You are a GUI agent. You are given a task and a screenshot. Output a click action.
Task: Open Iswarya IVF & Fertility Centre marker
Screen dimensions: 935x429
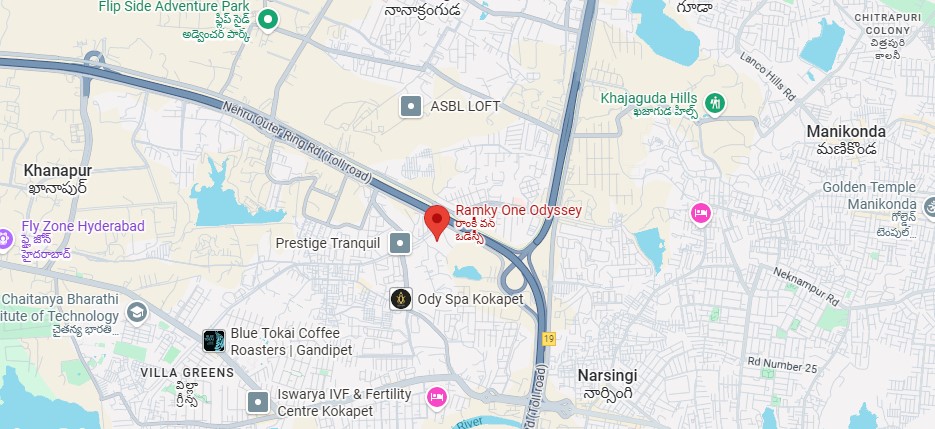point(259,402)
